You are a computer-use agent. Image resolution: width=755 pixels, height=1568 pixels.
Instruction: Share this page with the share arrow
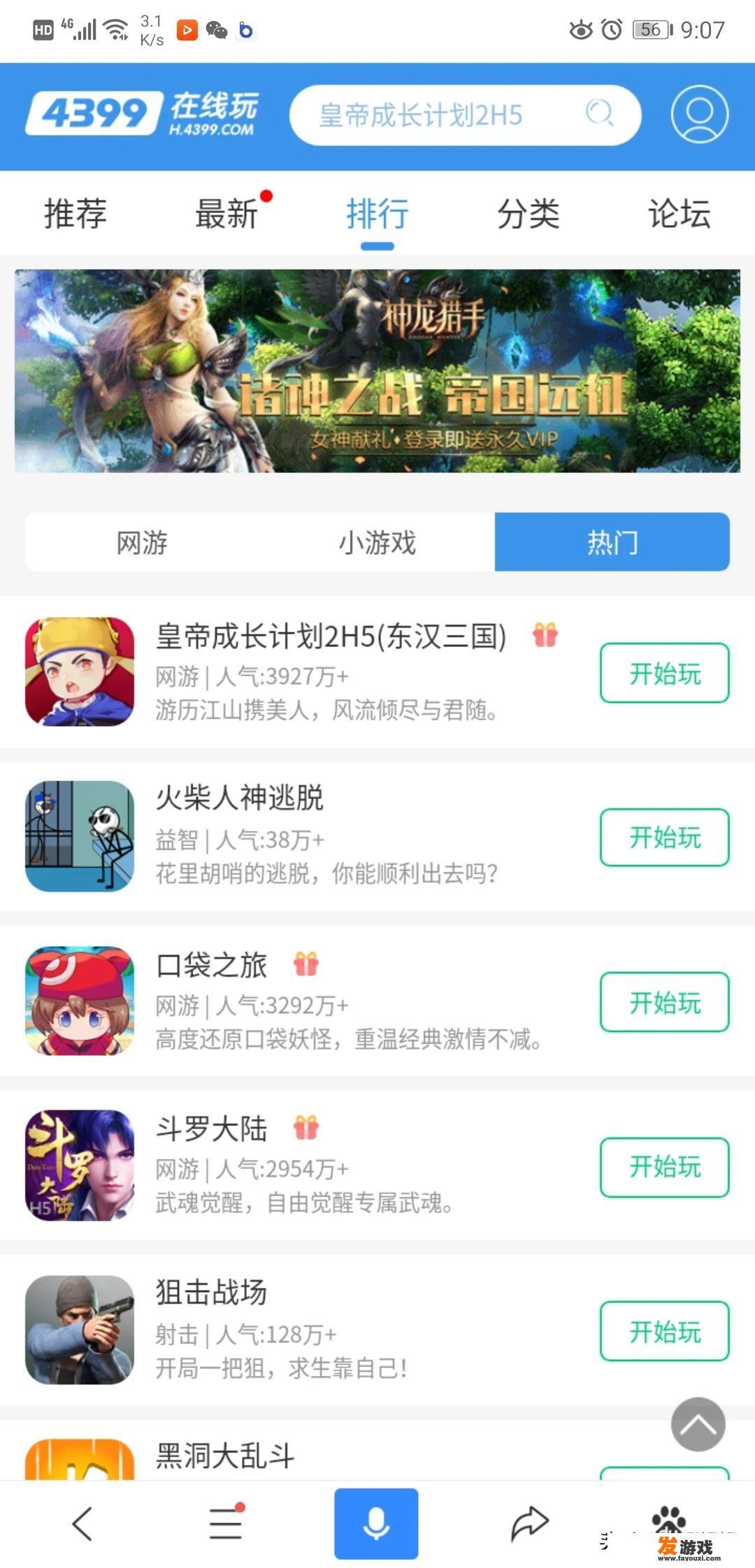tap(529, 1523)
